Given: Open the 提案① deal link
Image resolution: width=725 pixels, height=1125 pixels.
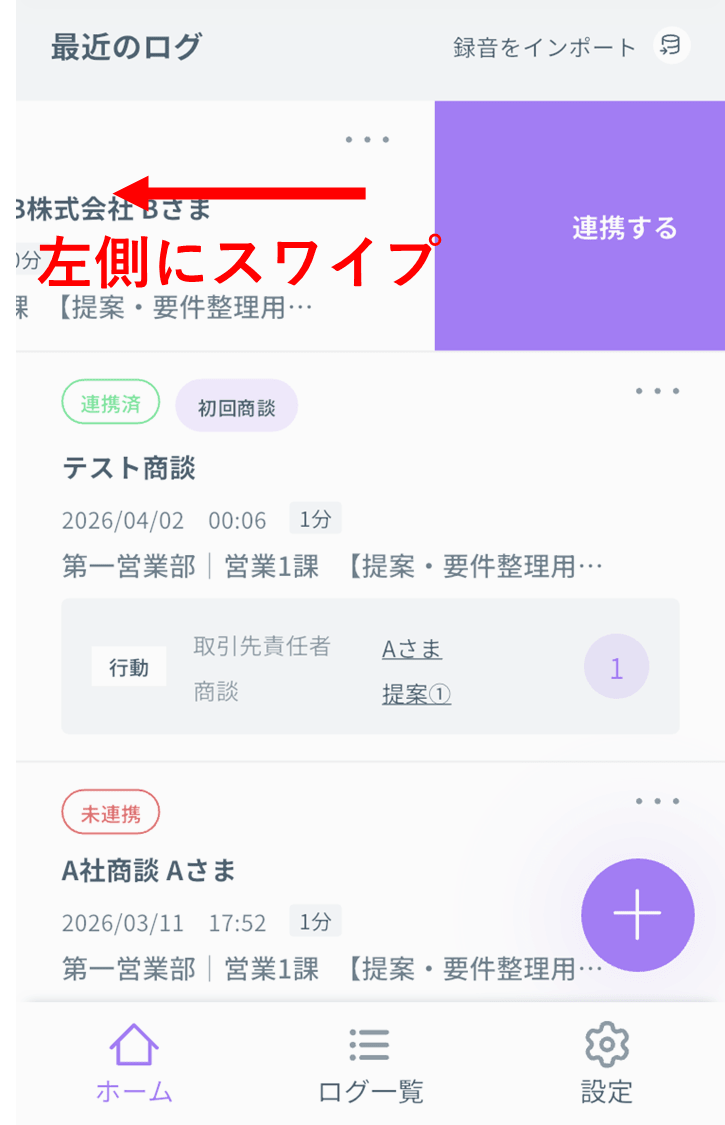Looking at the screenshot, I should 416,694.
